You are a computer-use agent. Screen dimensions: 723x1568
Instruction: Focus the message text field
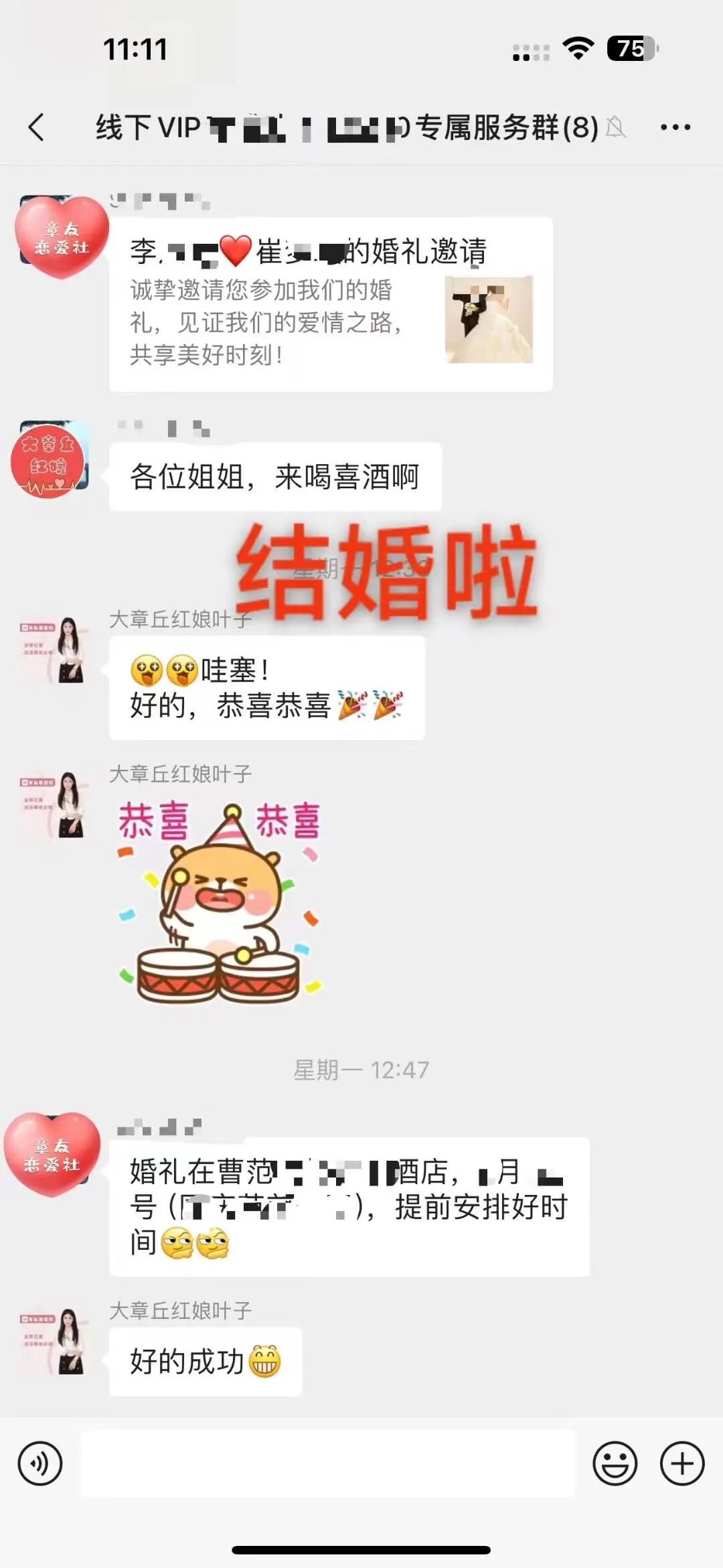tap(328, 1464)
